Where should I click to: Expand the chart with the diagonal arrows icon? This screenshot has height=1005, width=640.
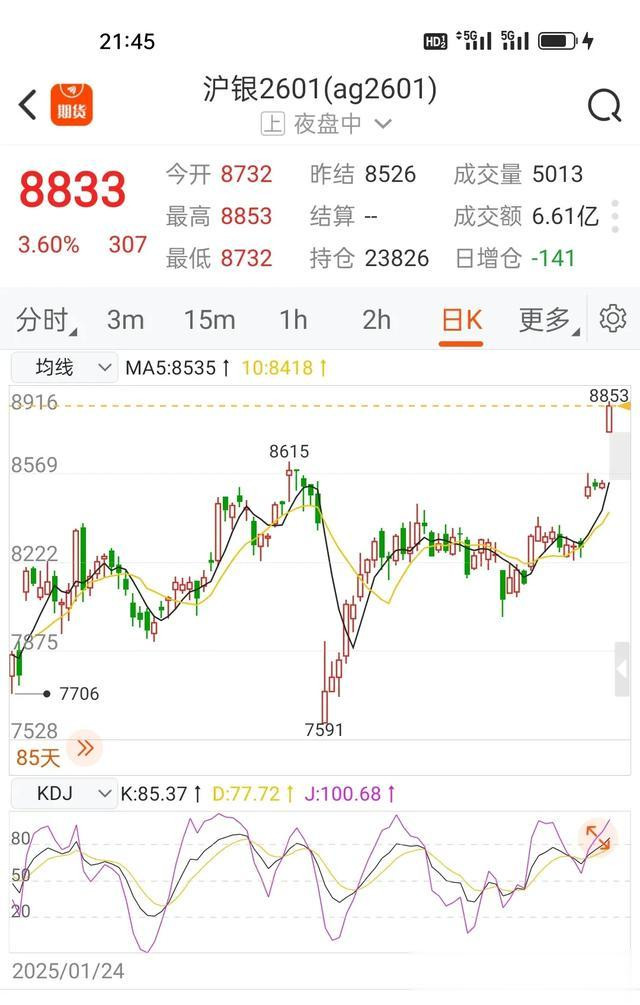point(597,836)
